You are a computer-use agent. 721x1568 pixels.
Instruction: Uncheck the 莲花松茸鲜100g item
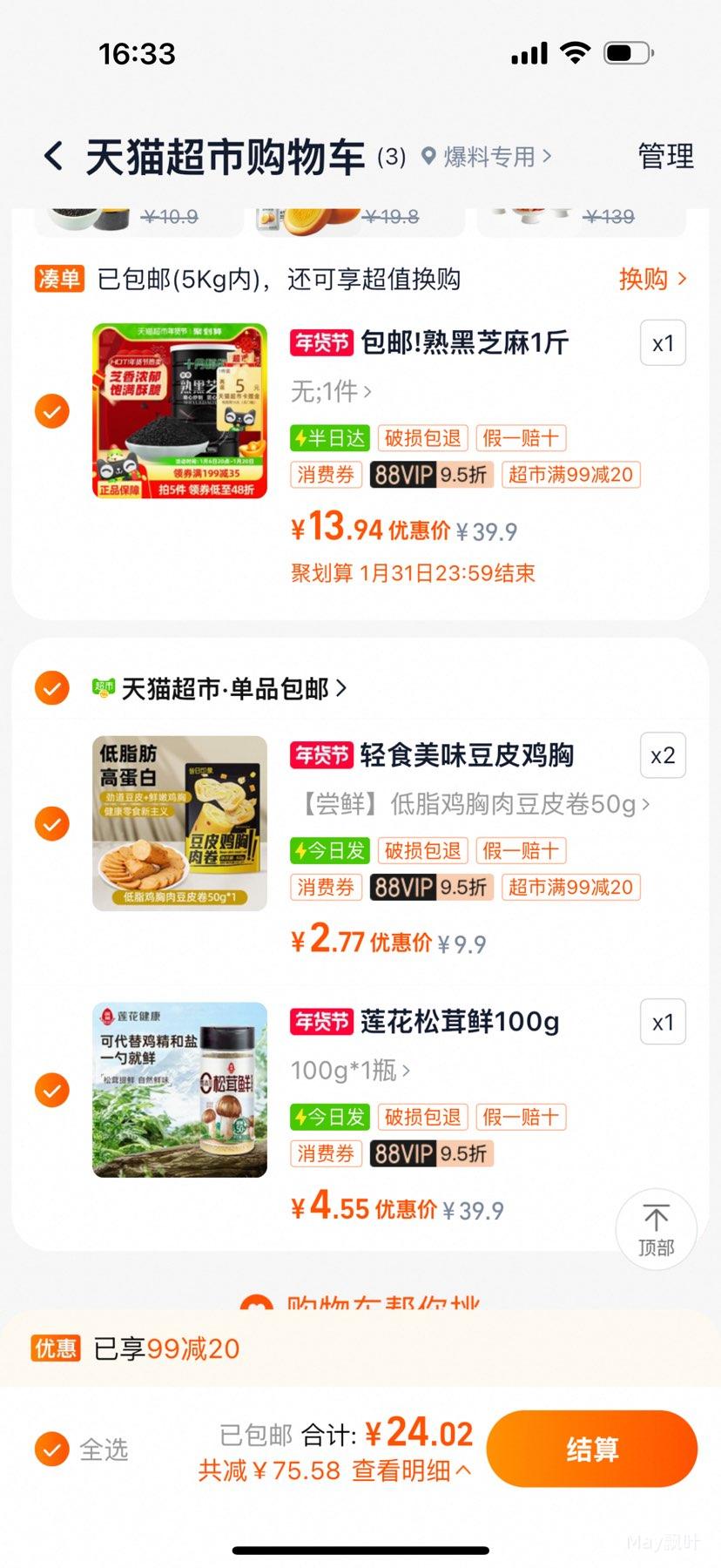[52, 1090]
